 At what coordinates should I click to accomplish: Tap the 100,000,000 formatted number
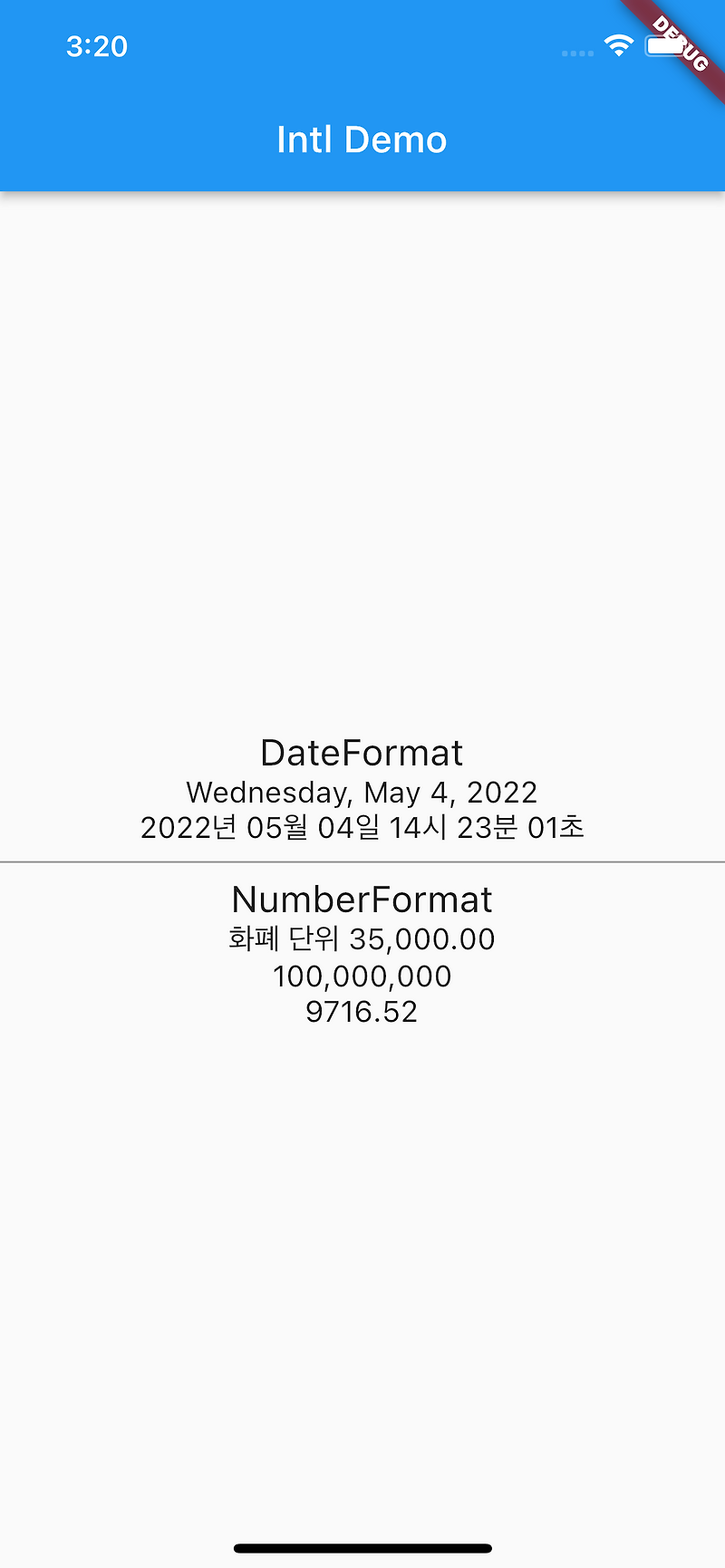362,976
